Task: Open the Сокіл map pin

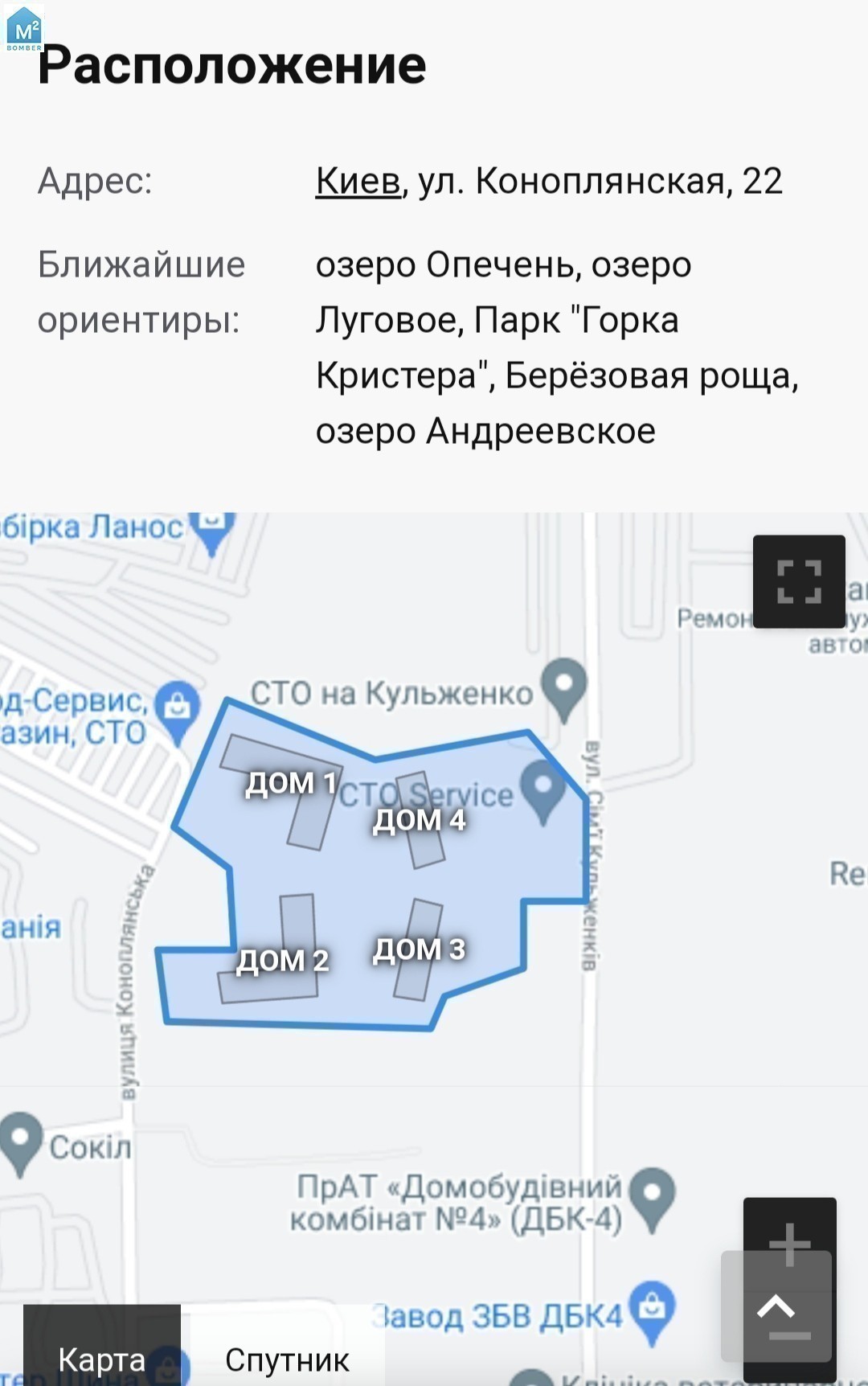Action: coord(20,1138)
